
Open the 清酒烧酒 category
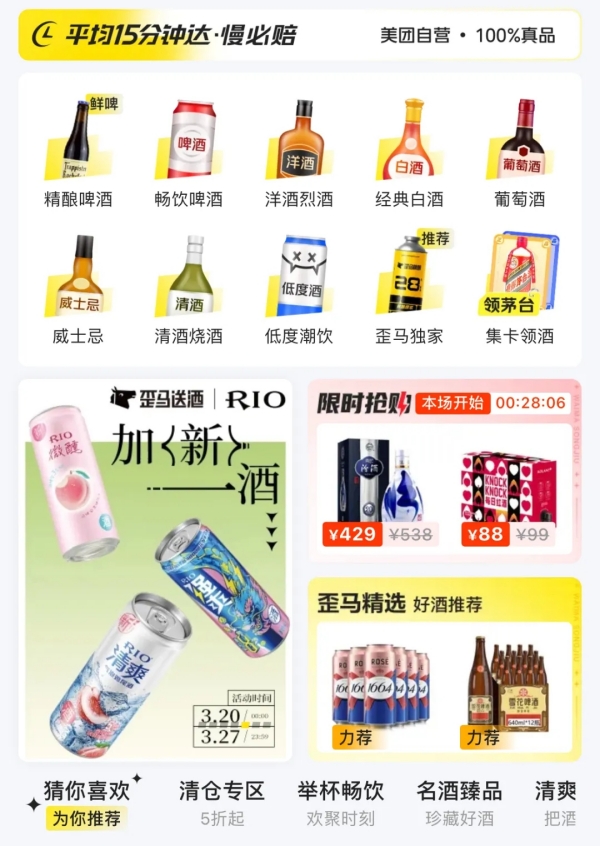pyautogui.click(x=189, y=288)
